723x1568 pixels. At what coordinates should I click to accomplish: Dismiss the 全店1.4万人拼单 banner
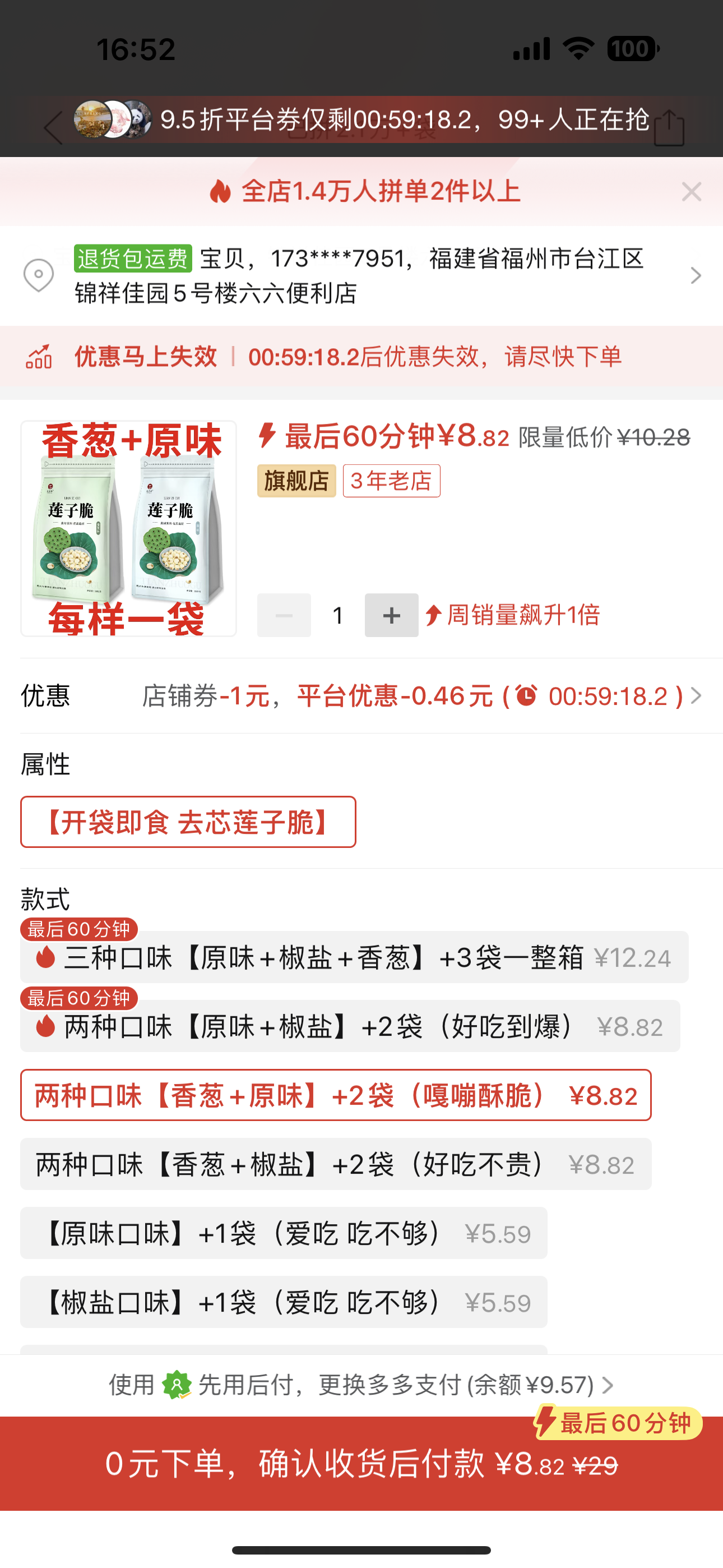pyautogui.click(x=692, y=192)
